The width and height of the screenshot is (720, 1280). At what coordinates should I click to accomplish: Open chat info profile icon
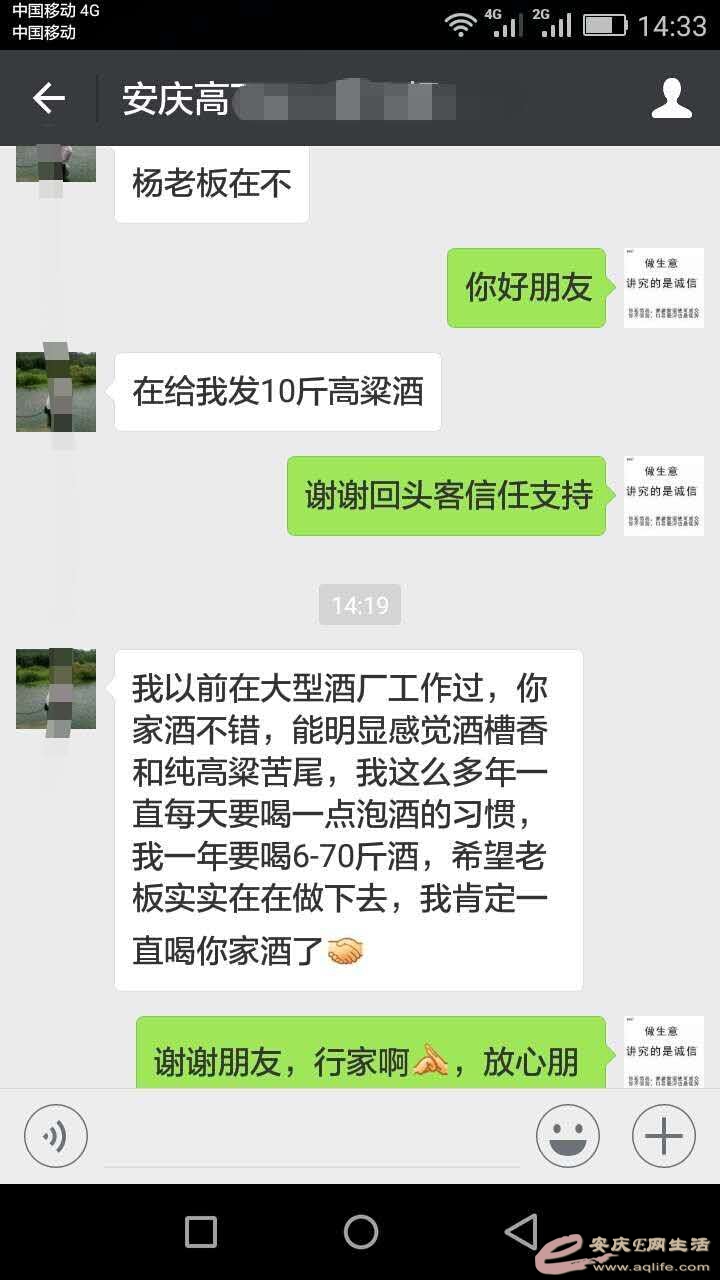(672, 98)
